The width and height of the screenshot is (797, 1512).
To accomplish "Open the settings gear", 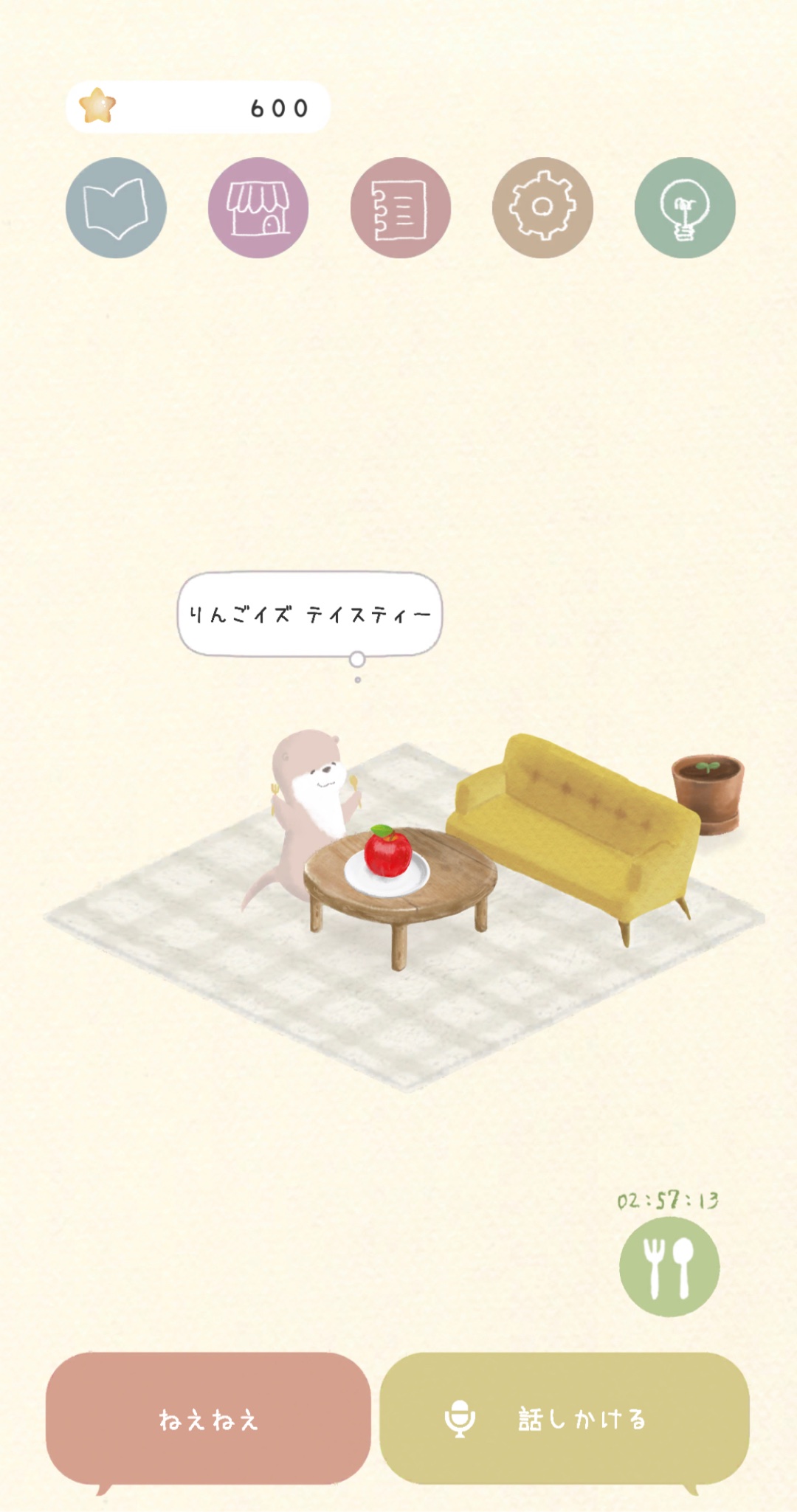I will point(542,207).
